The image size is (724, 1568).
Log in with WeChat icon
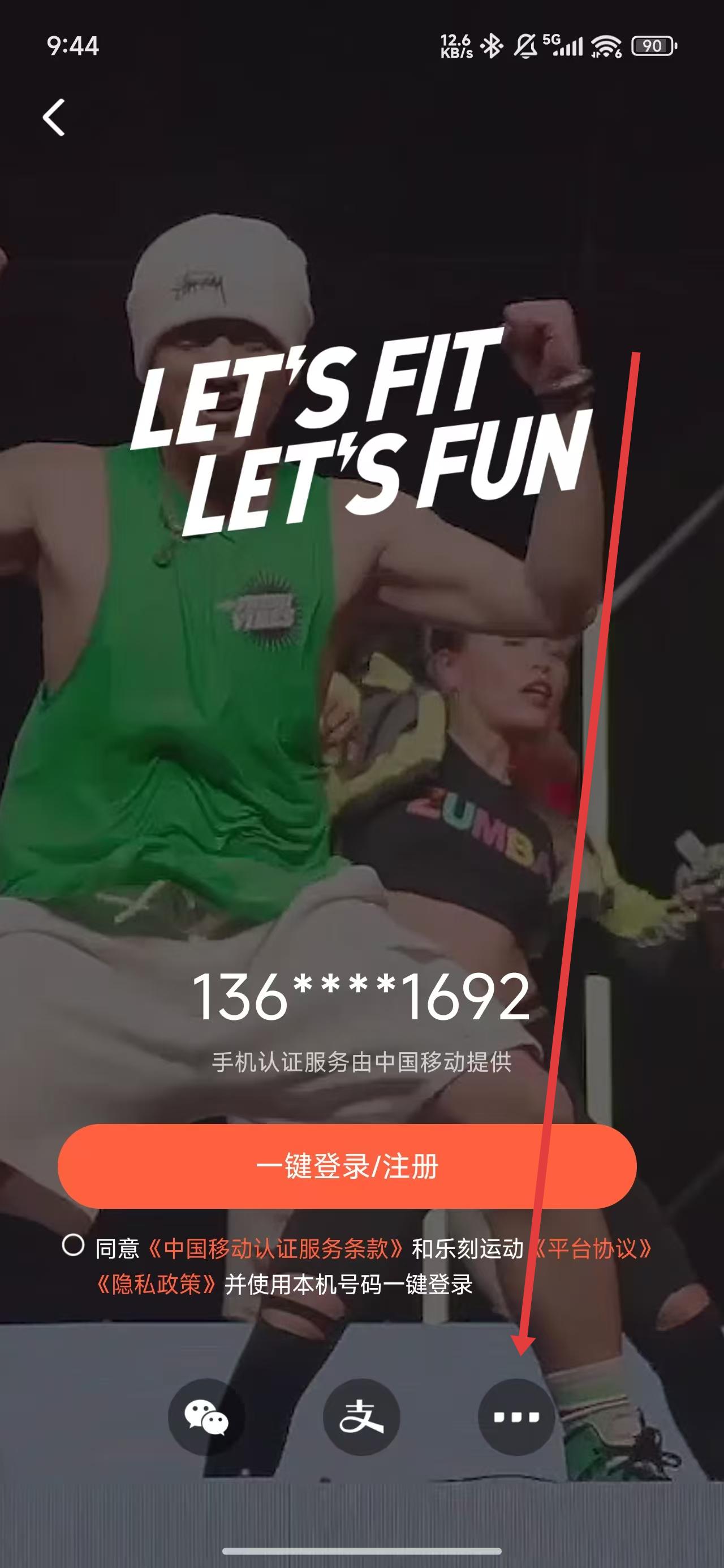(206, 1417)
